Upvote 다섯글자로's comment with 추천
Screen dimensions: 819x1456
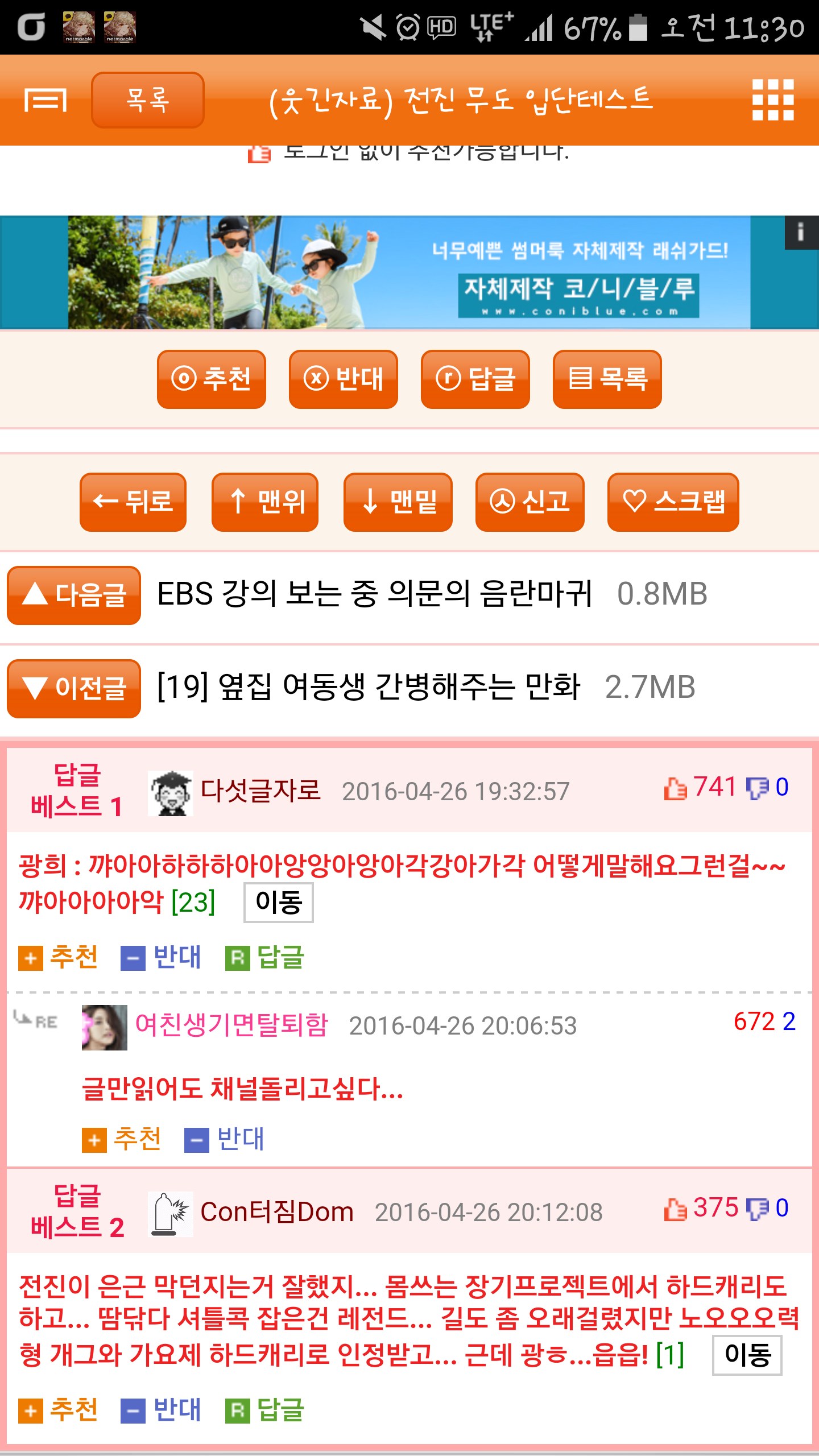[59, 957]
